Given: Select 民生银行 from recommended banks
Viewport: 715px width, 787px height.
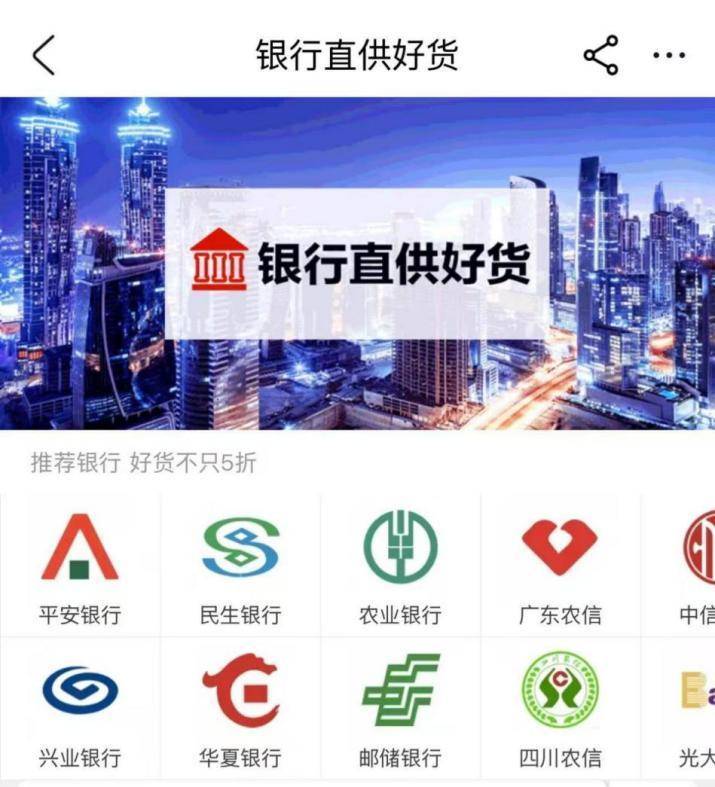Looking at the screenshot, I should tap(240, 565).
